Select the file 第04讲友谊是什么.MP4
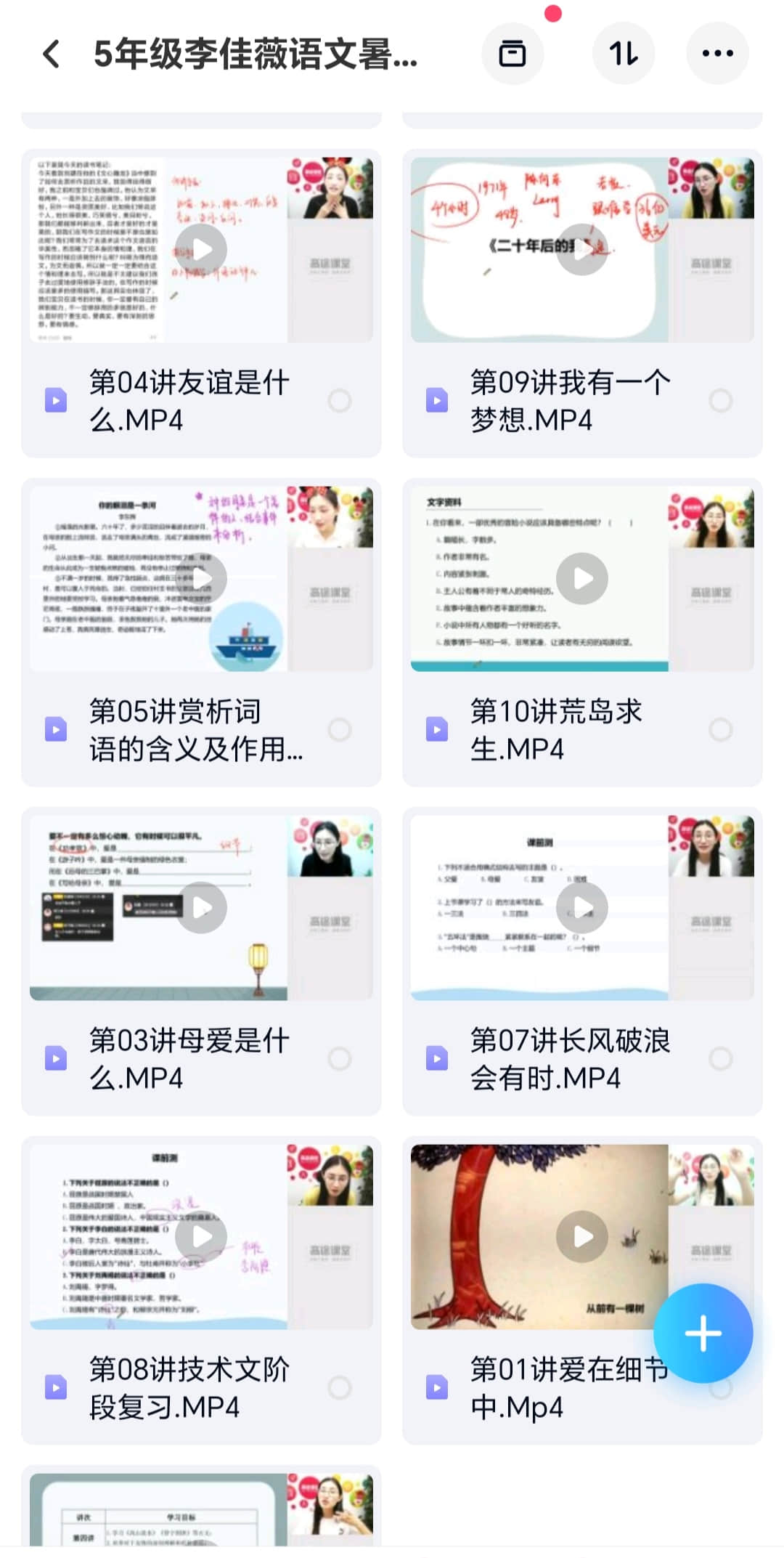This screenshot has width=784, height=1558. coord(340,400)
